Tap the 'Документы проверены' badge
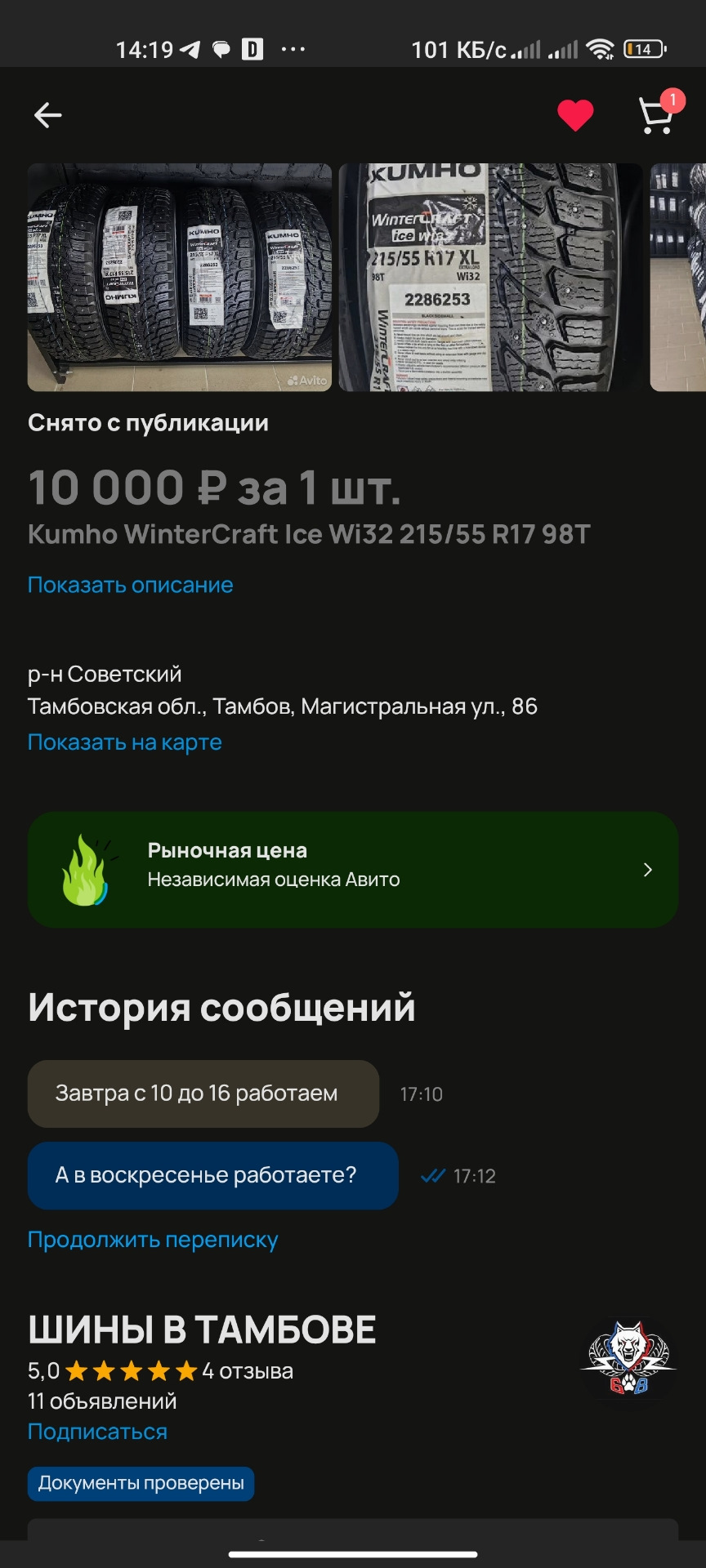706x1568 pixels. (x=141, y=1483)
